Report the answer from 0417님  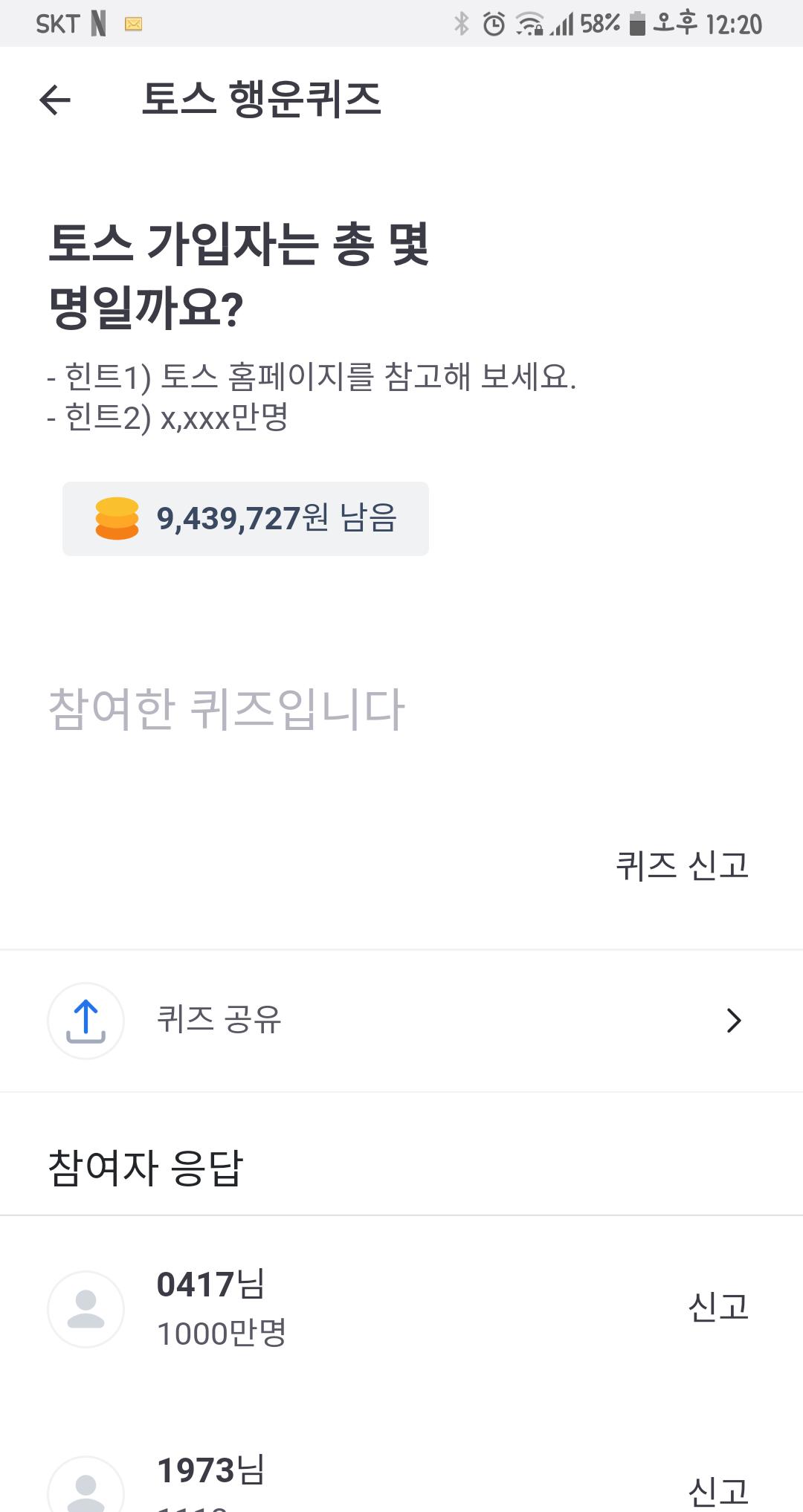click(718, 1307)
